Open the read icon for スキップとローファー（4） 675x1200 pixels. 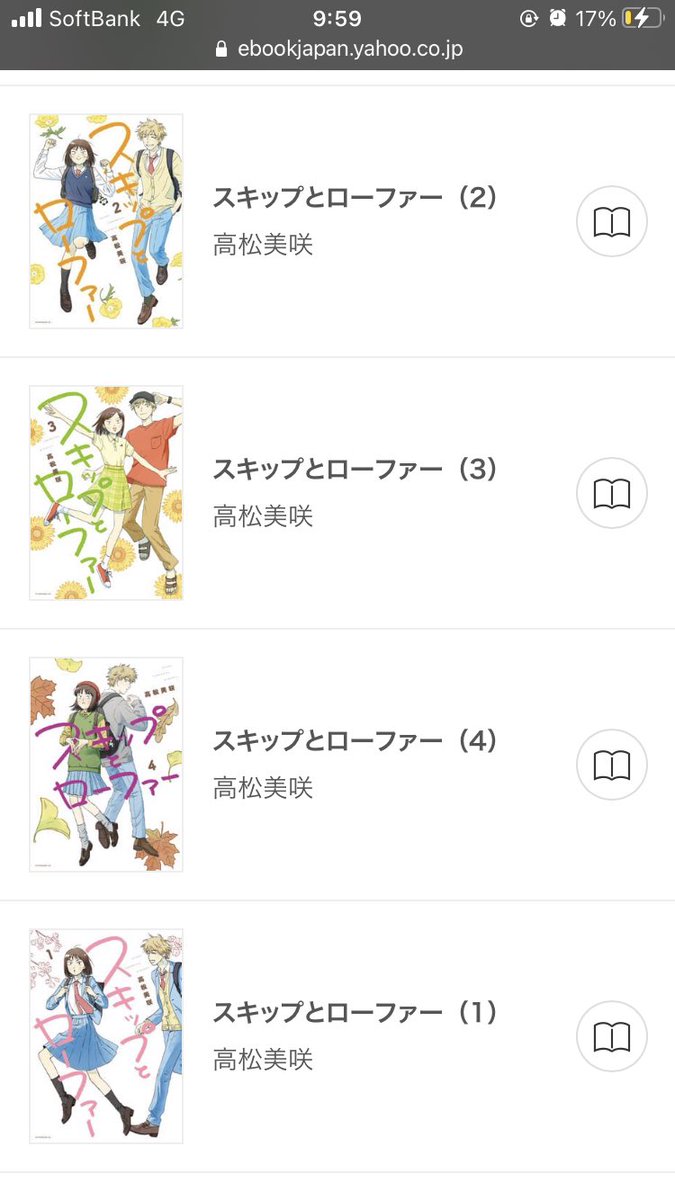[612, 765]
